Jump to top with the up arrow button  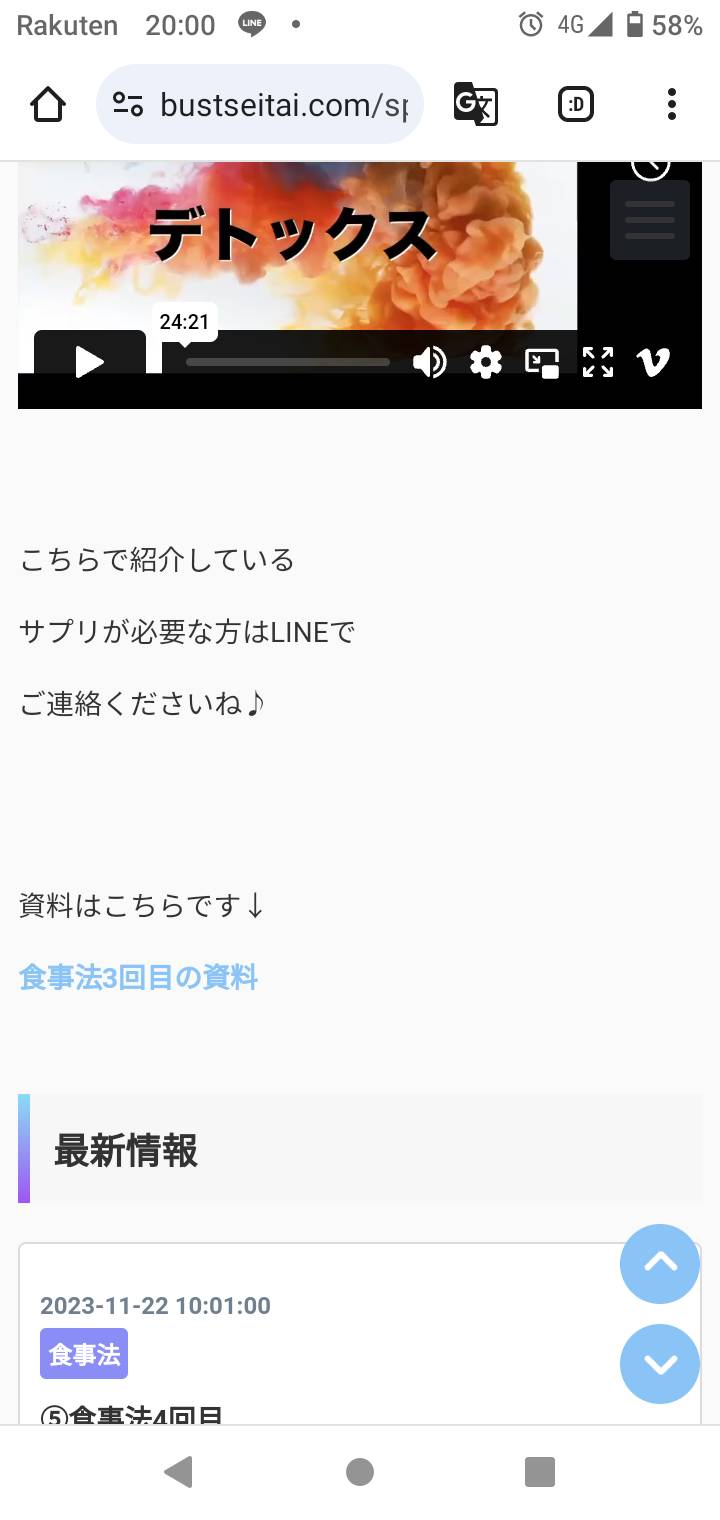pos(660,1264)
